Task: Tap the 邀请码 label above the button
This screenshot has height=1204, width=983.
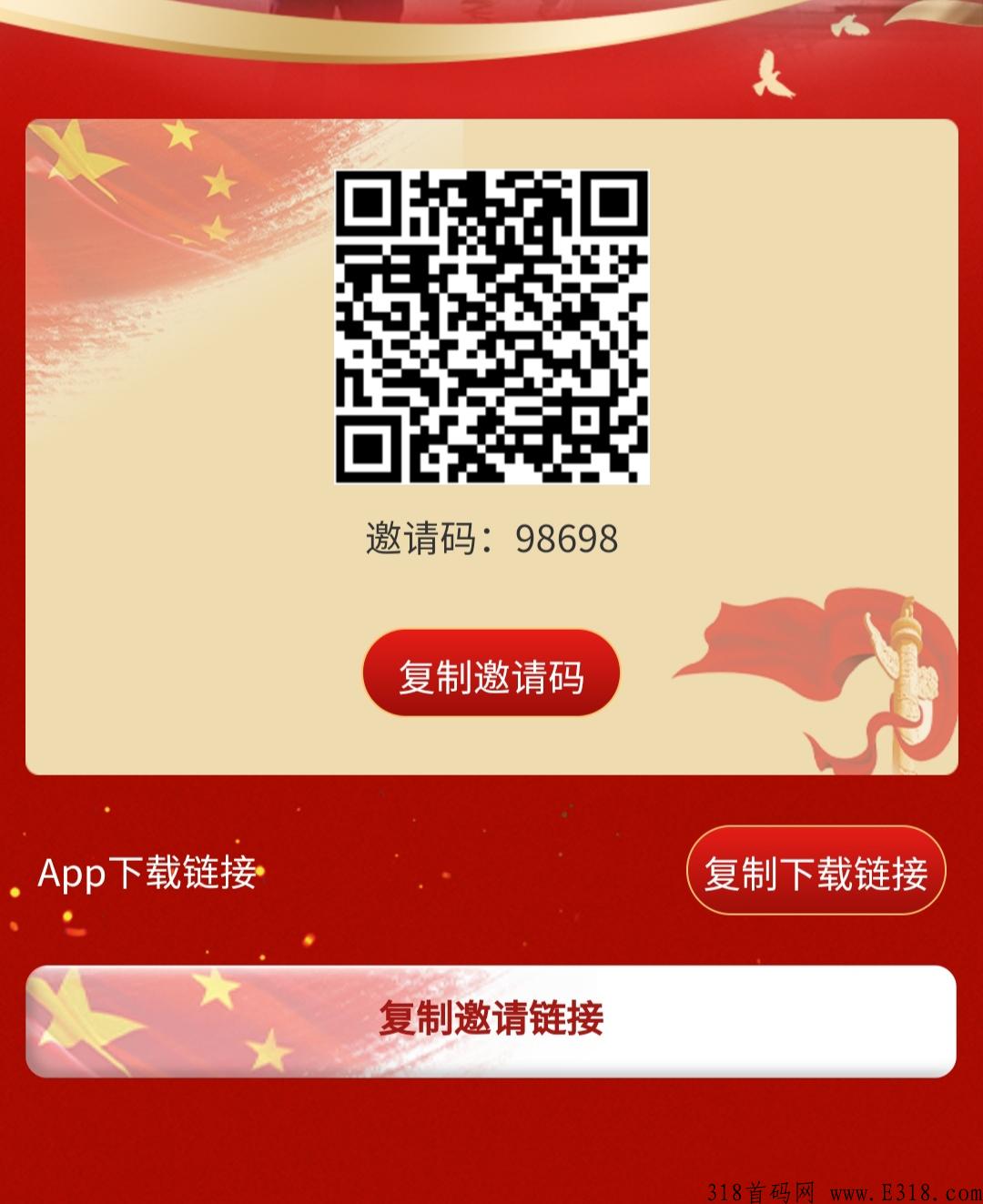Action: pyautogui.click(x=423, y=539)
